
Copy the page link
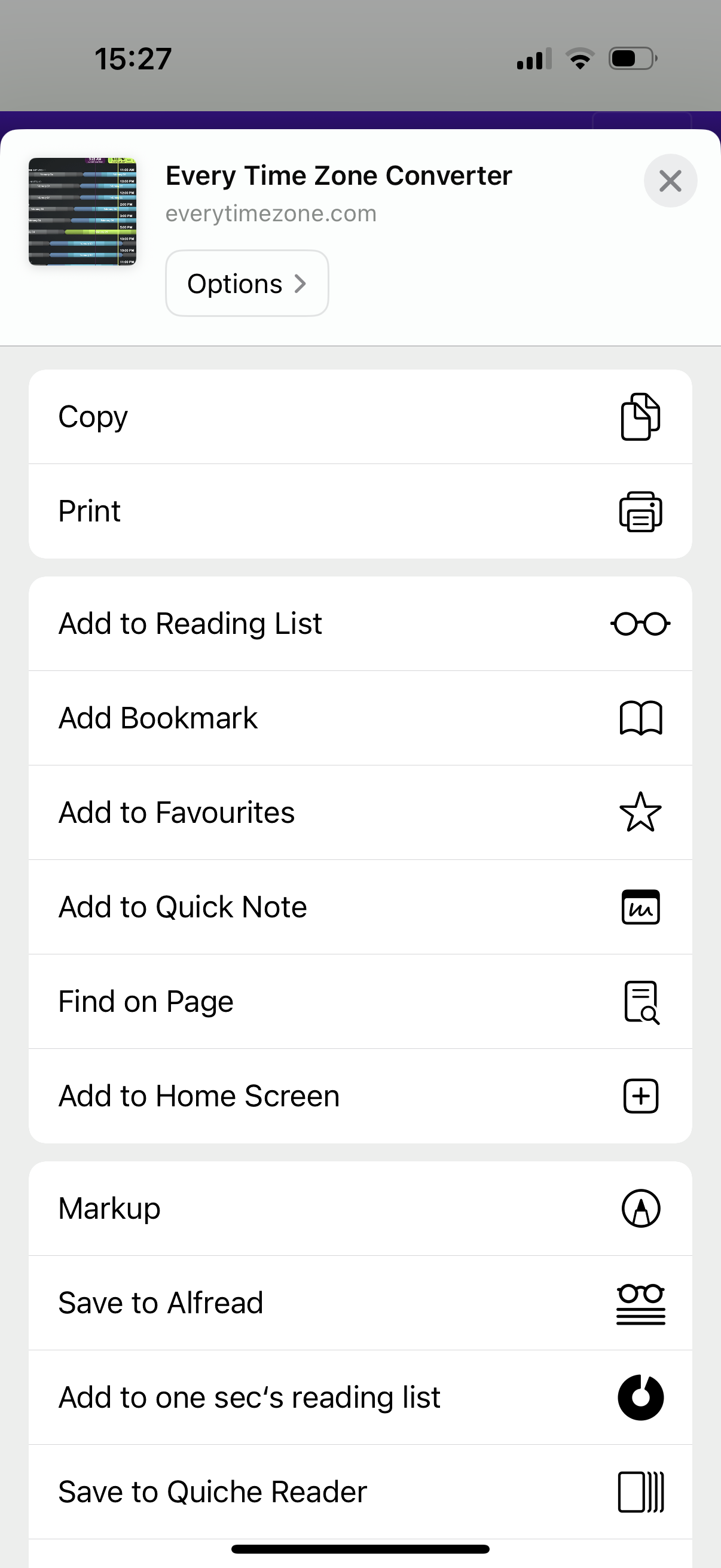tap(360, 417)
